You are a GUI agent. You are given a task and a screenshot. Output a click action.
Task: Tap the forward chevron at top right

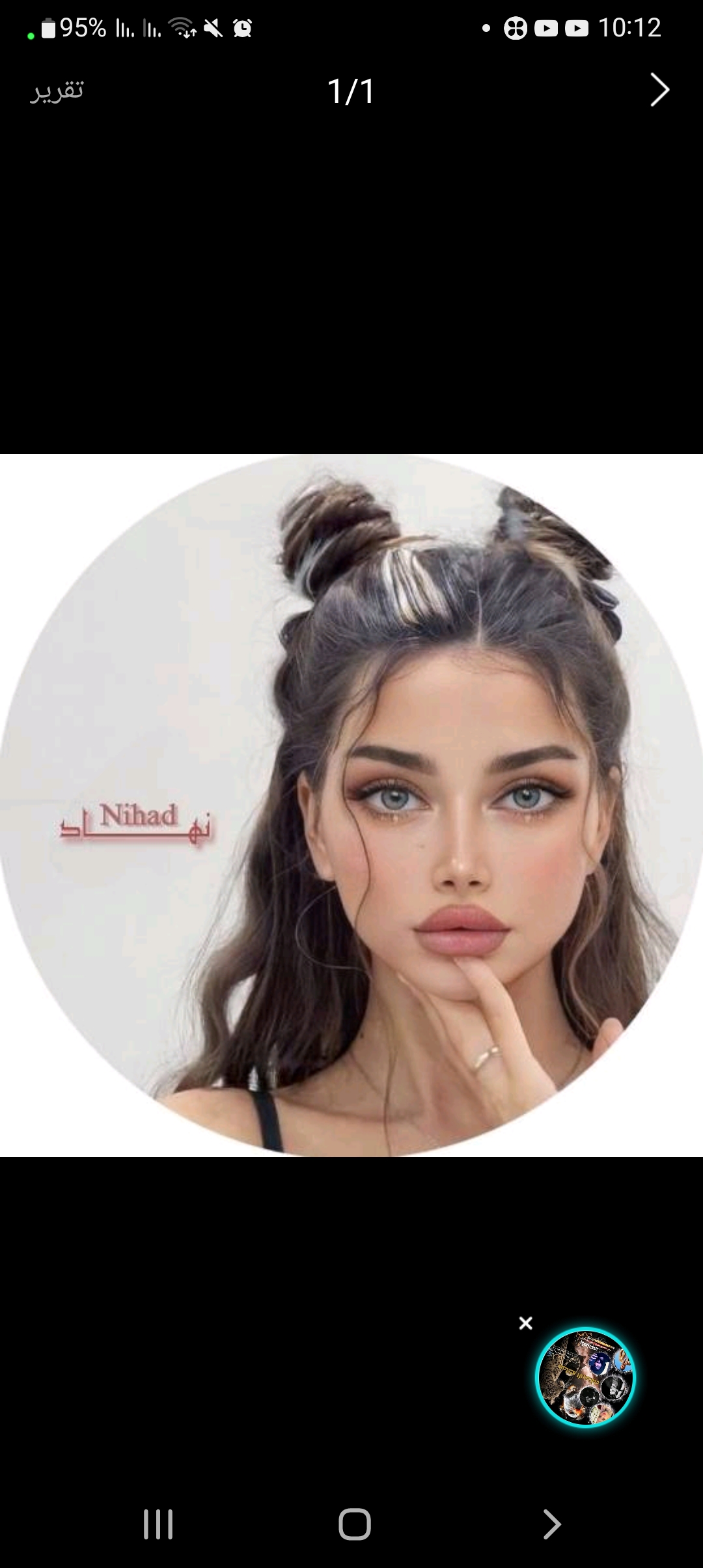(x=659, y=89)
